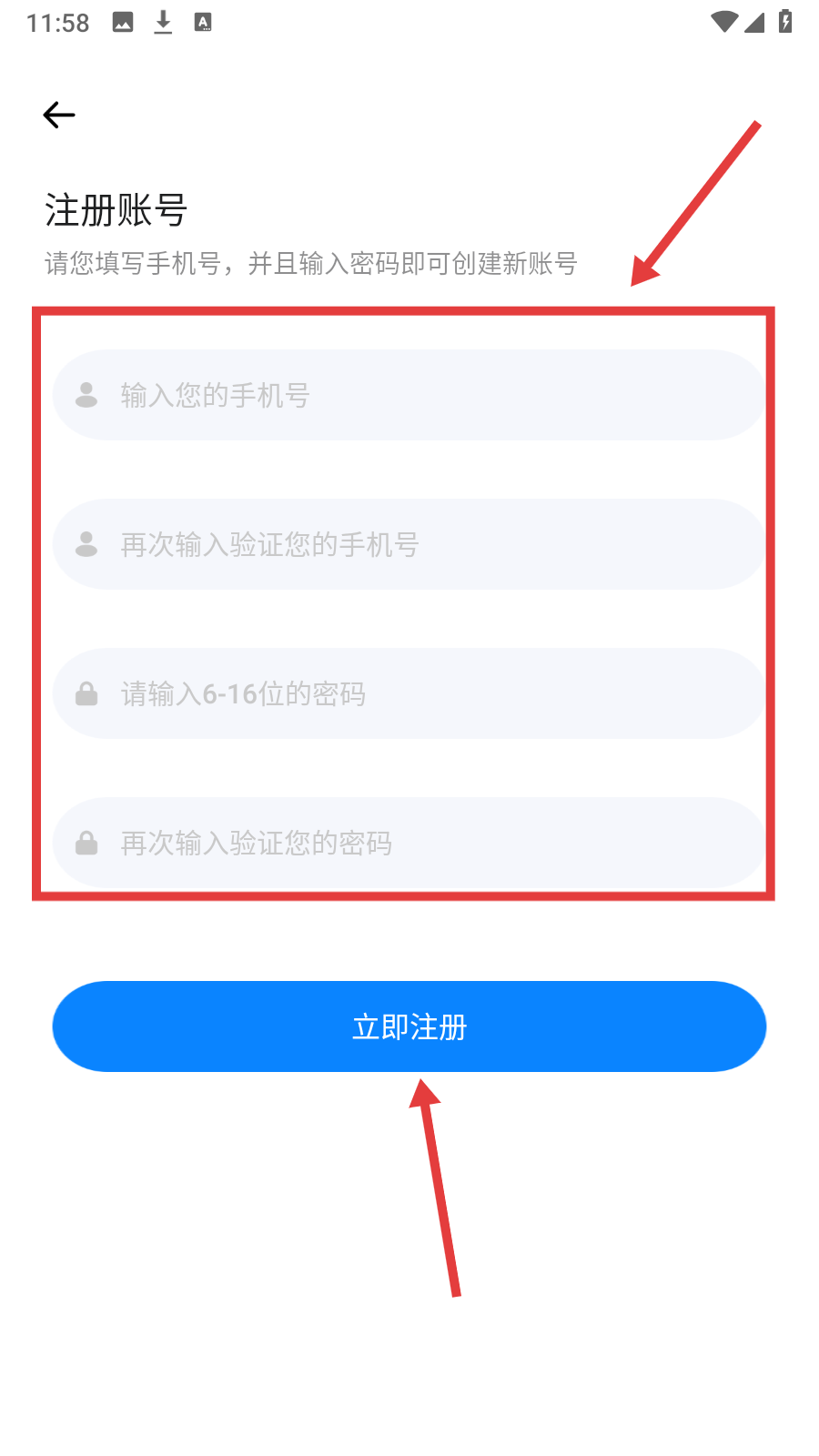Focus the re-enter phone number field

pos(409,544)
